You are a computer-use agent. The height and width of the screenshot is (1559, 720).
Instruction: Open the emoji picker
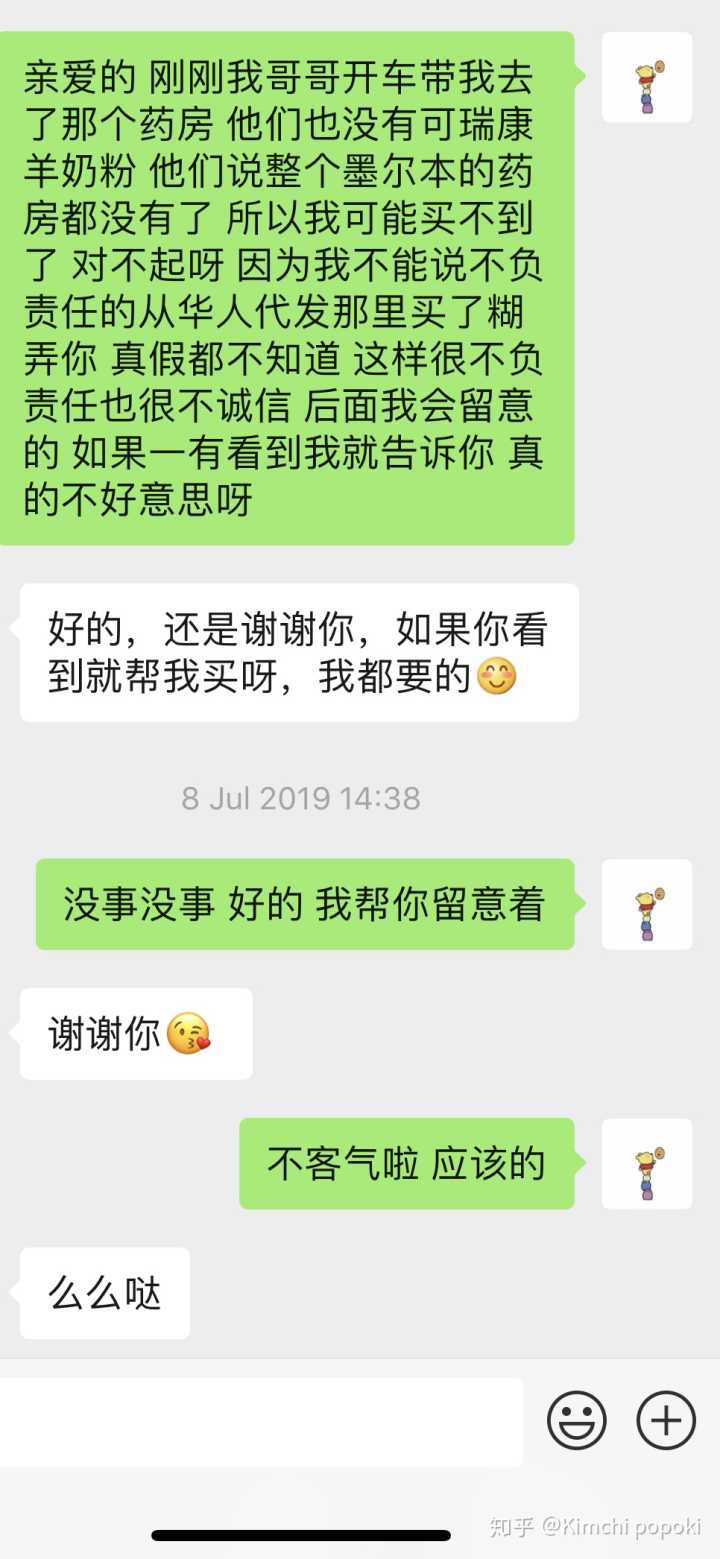pyautogui.click(x=577, y=1420)
